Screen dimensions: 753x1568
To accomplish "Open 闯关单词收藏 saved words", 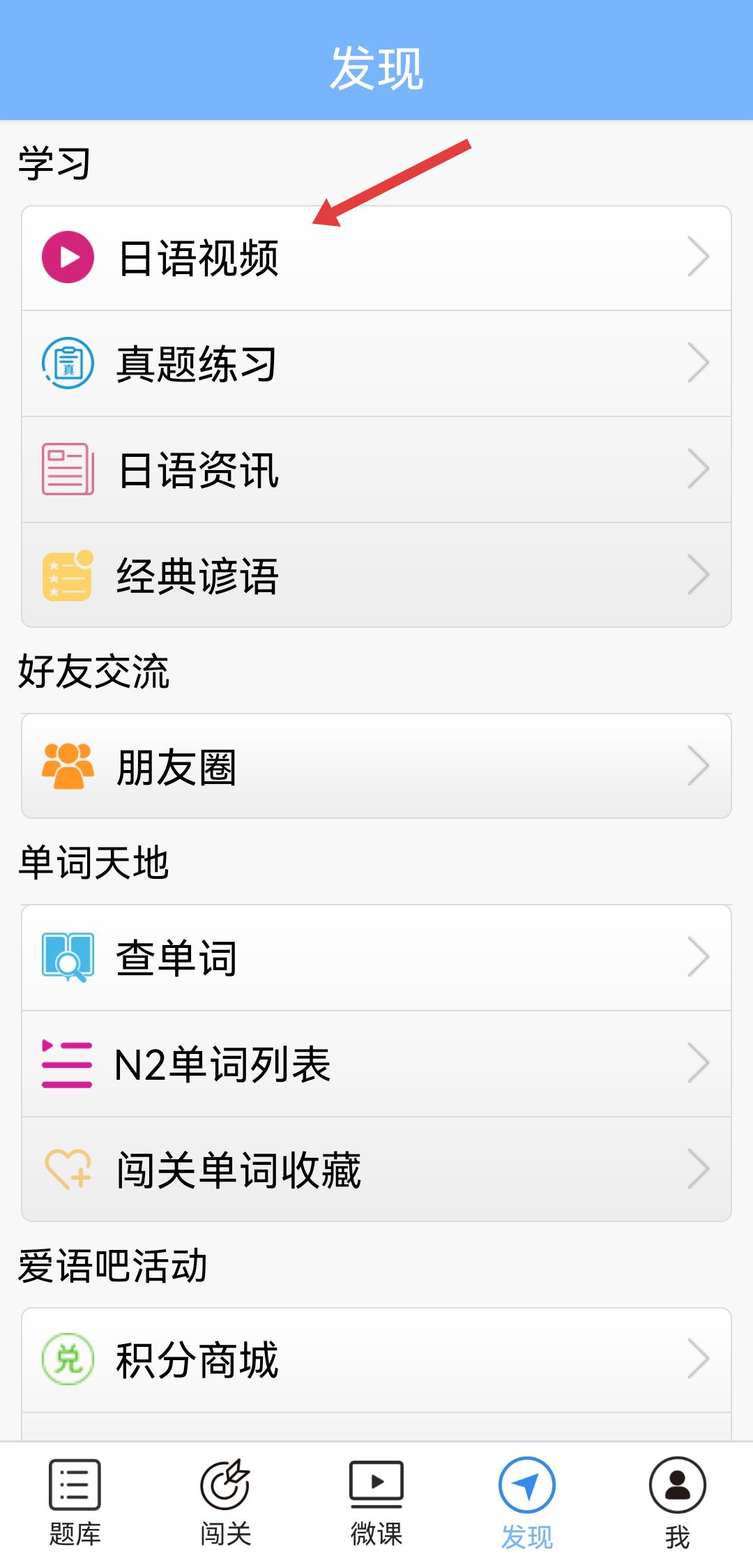I will click(376, 1170).
